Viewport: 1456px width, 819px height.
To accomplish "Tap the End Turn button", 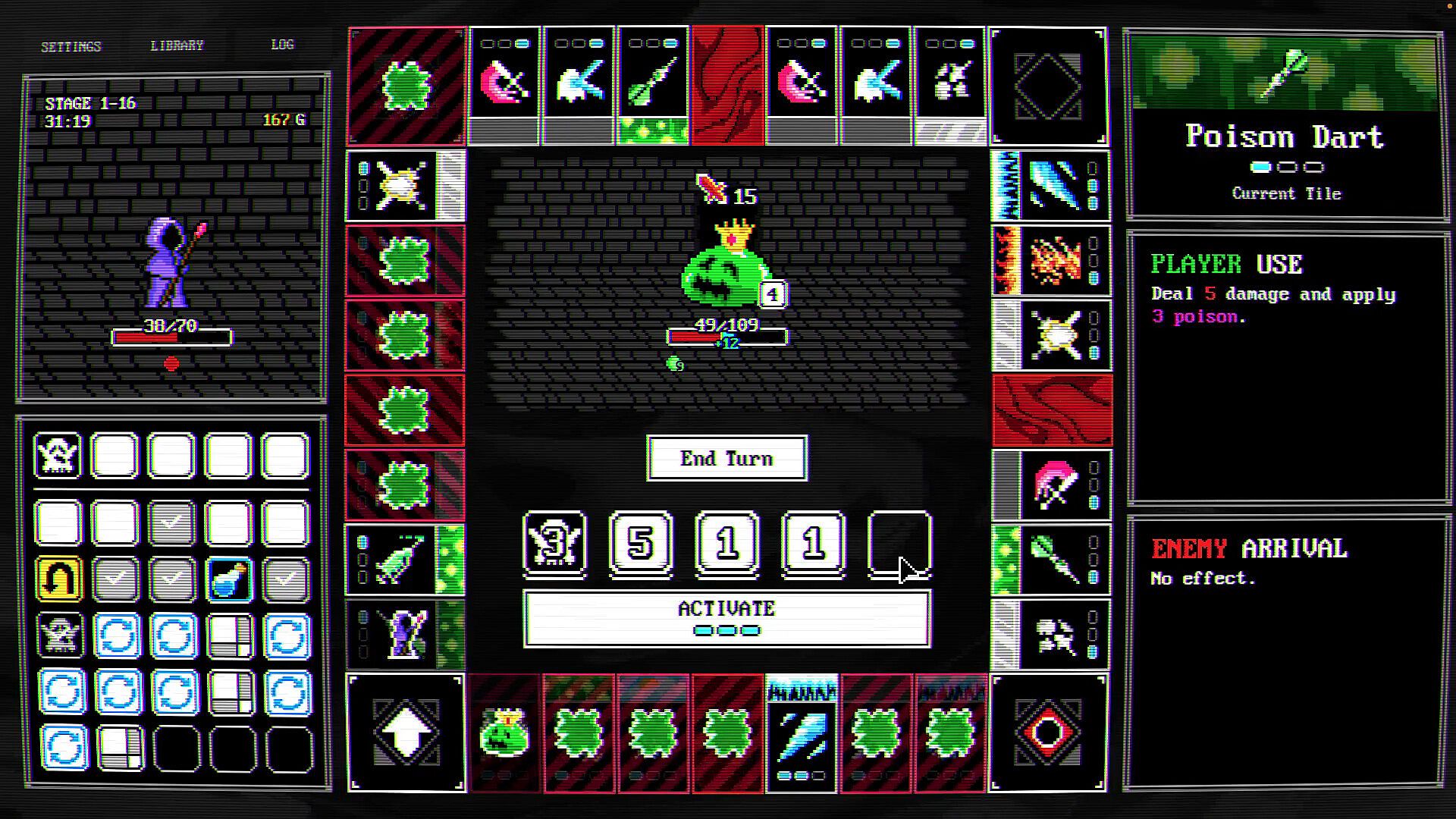I will point(726,458).
